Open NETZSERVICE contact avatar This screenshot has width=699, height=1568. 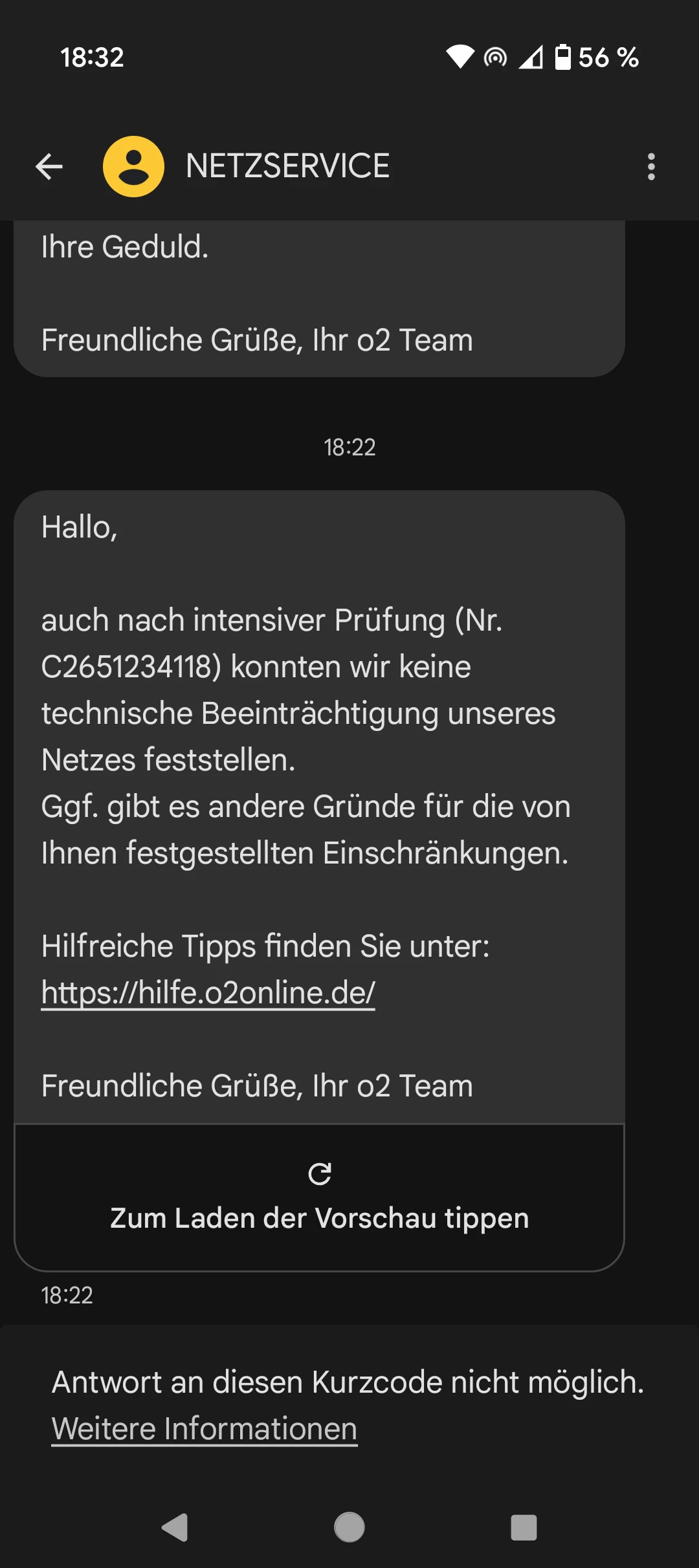coord(133,167)
